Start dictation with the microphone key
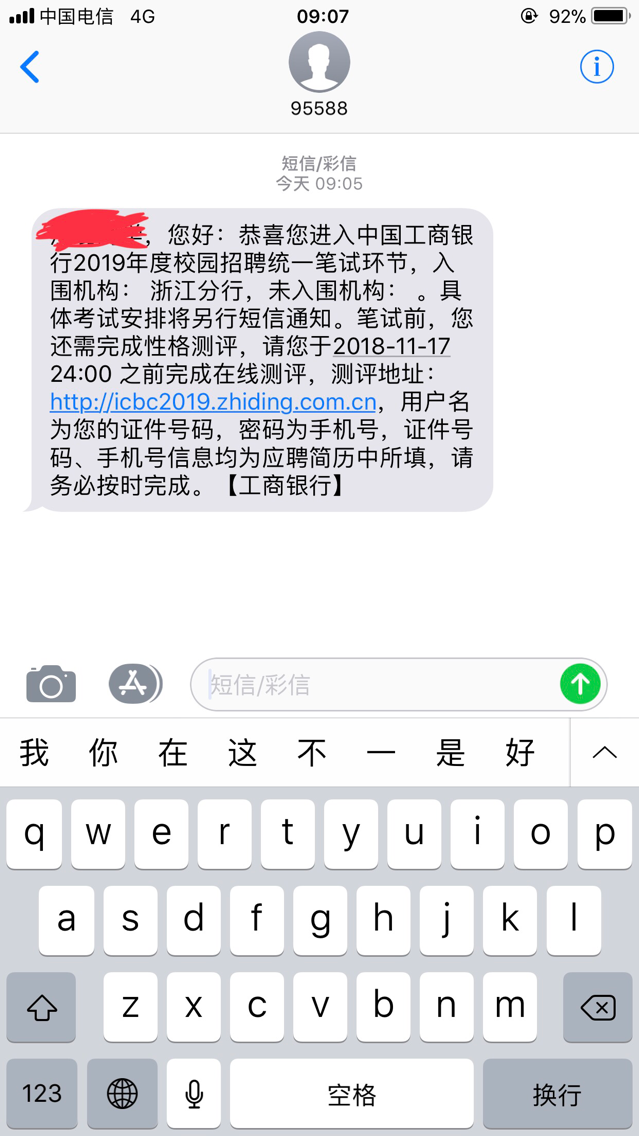Screen dimensions: 639x1136 [194, 1094]
